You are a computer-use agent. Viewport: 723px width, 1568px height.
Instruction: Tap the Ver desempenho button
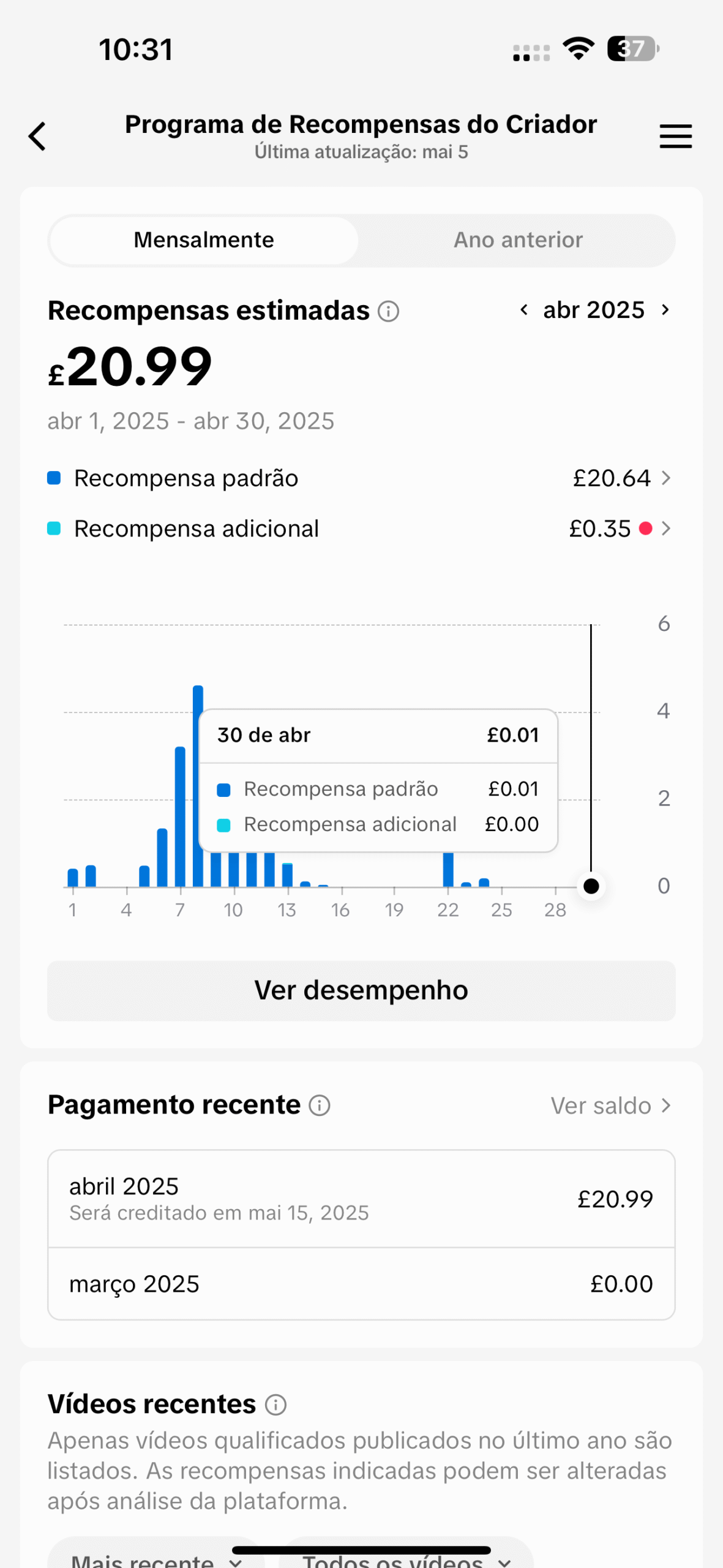coord(361,990)
